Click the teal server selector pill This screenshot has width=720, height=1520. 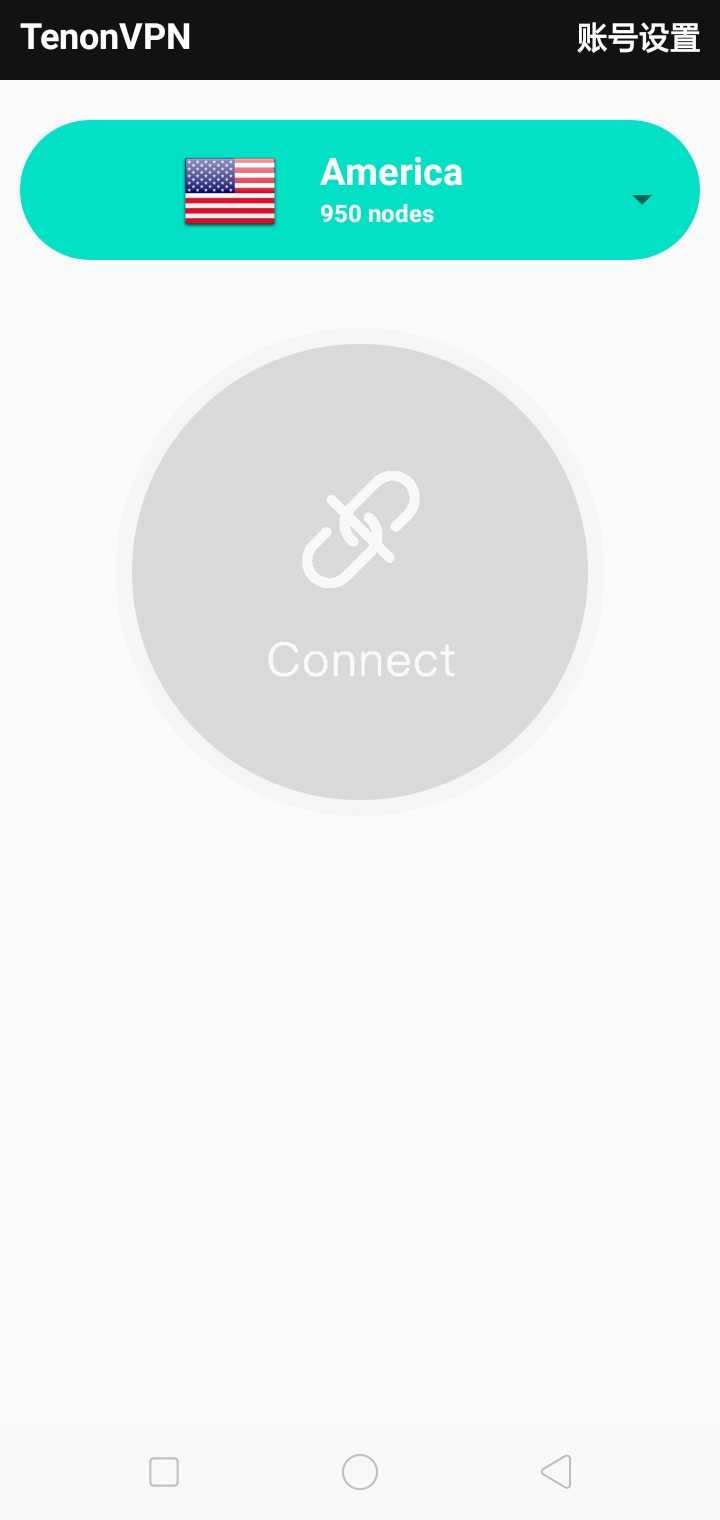pos(360,190)
